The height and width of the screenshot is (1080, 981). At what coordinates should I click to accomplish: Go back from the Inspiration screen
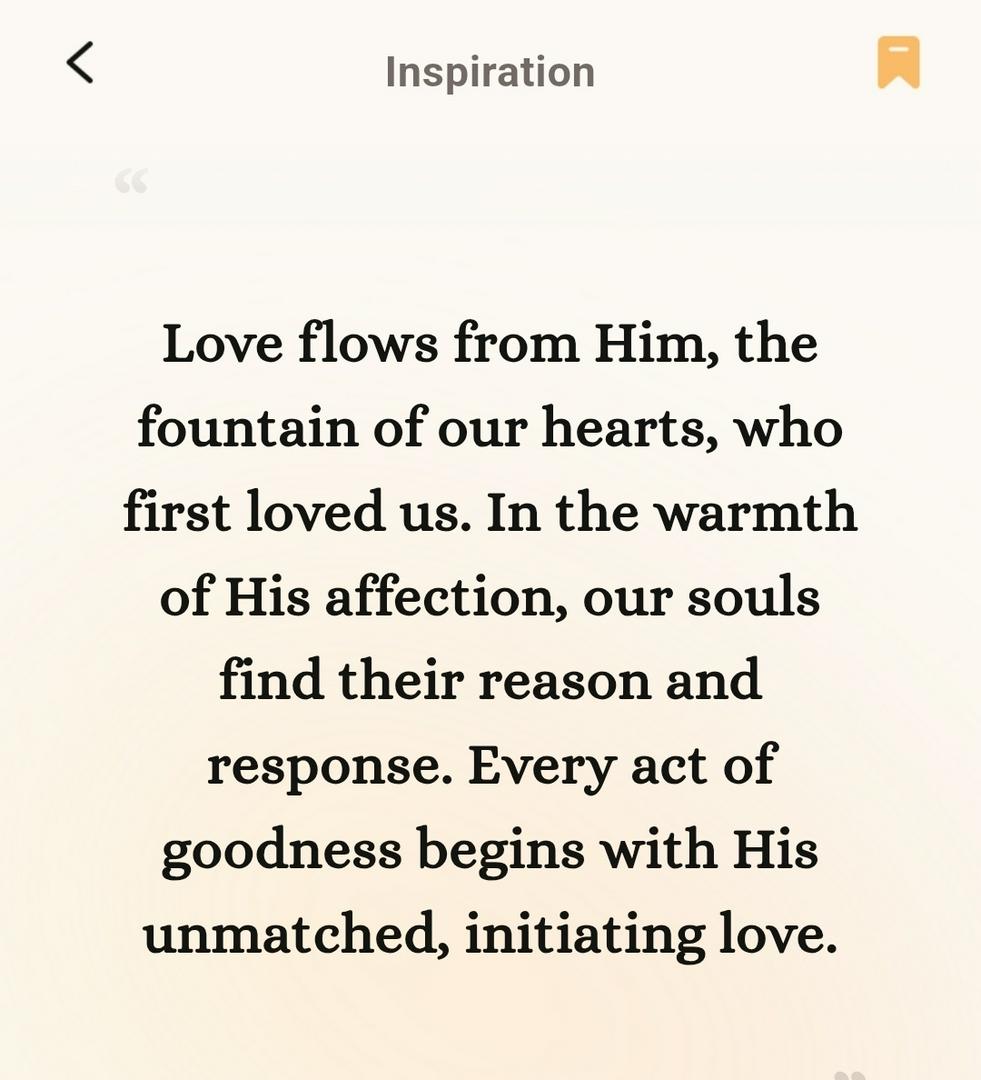pos(80,62)
